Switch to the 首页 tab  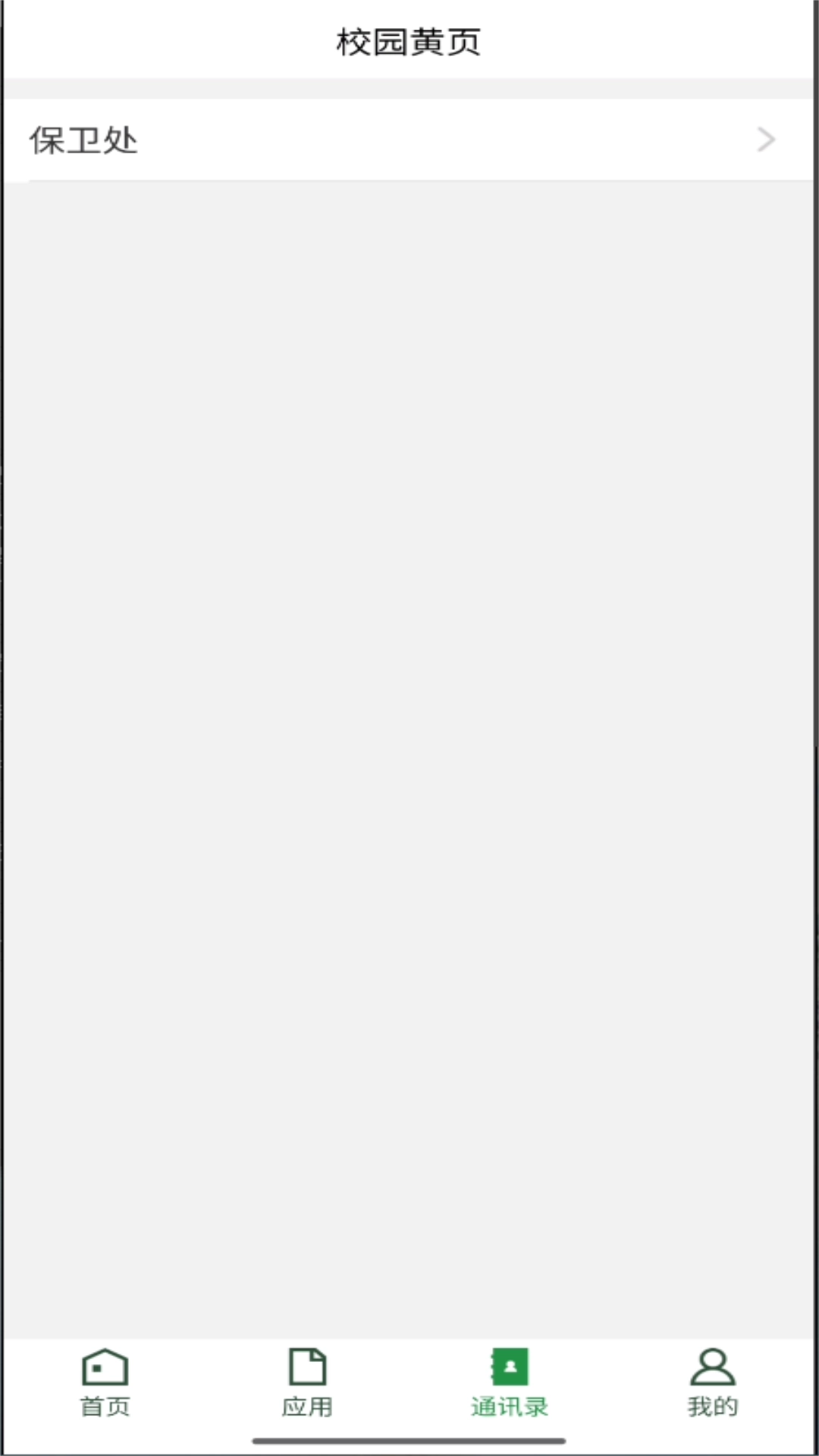(105, 1382)
